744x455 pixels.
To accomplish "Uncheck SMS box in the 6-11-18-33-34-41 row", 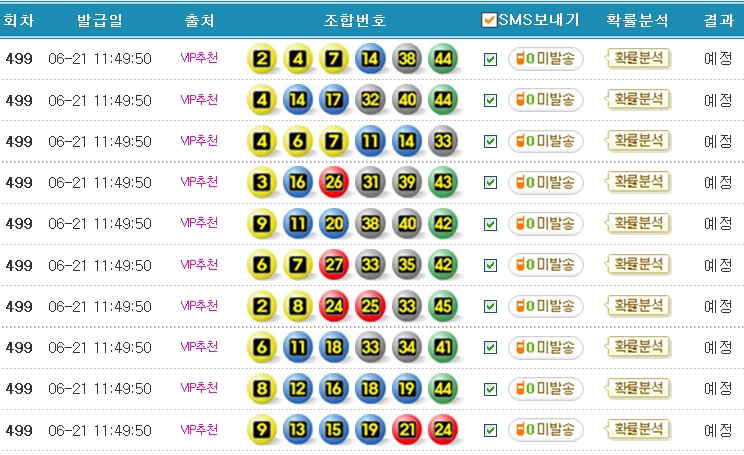I will click(490, 348).
